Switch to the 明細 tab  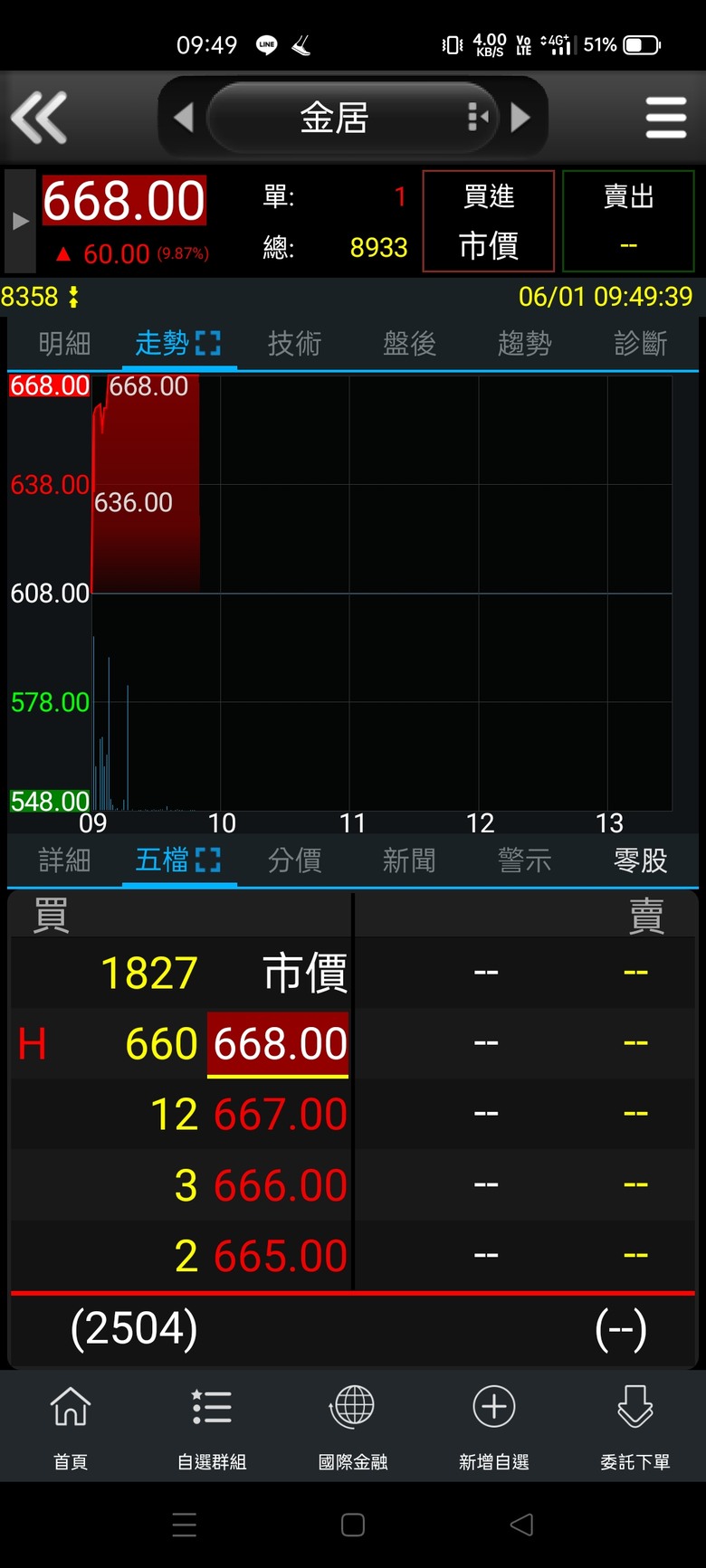(x=64, y=344)
